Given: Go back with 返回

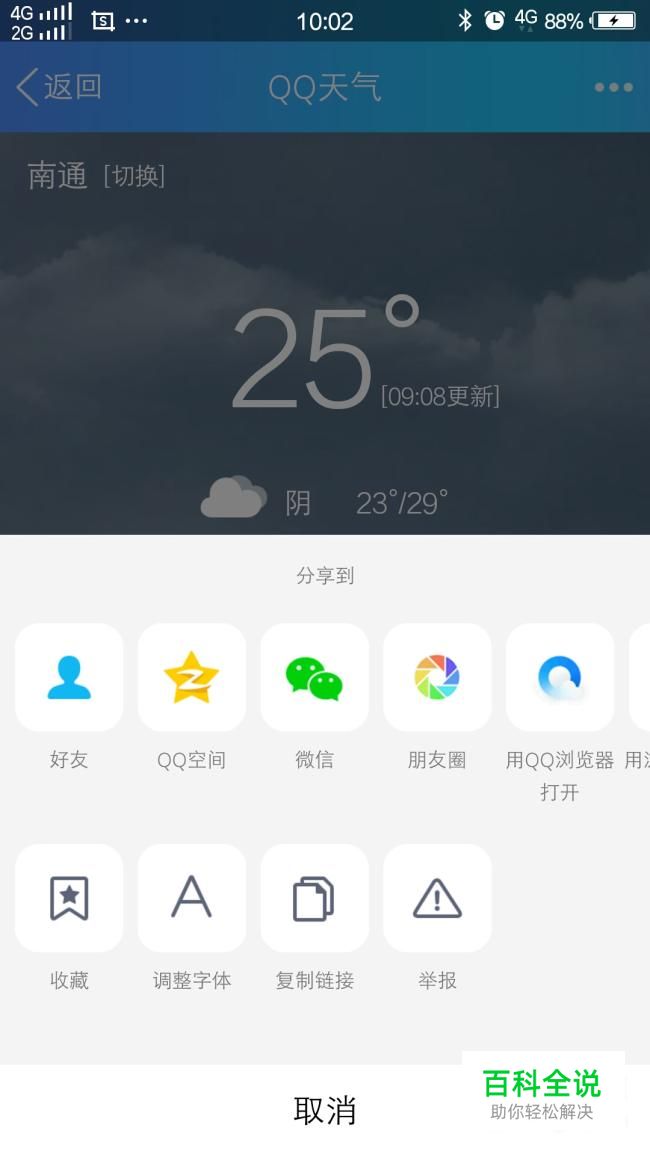Looking at the screenshot, I should (x=60, y=87).
